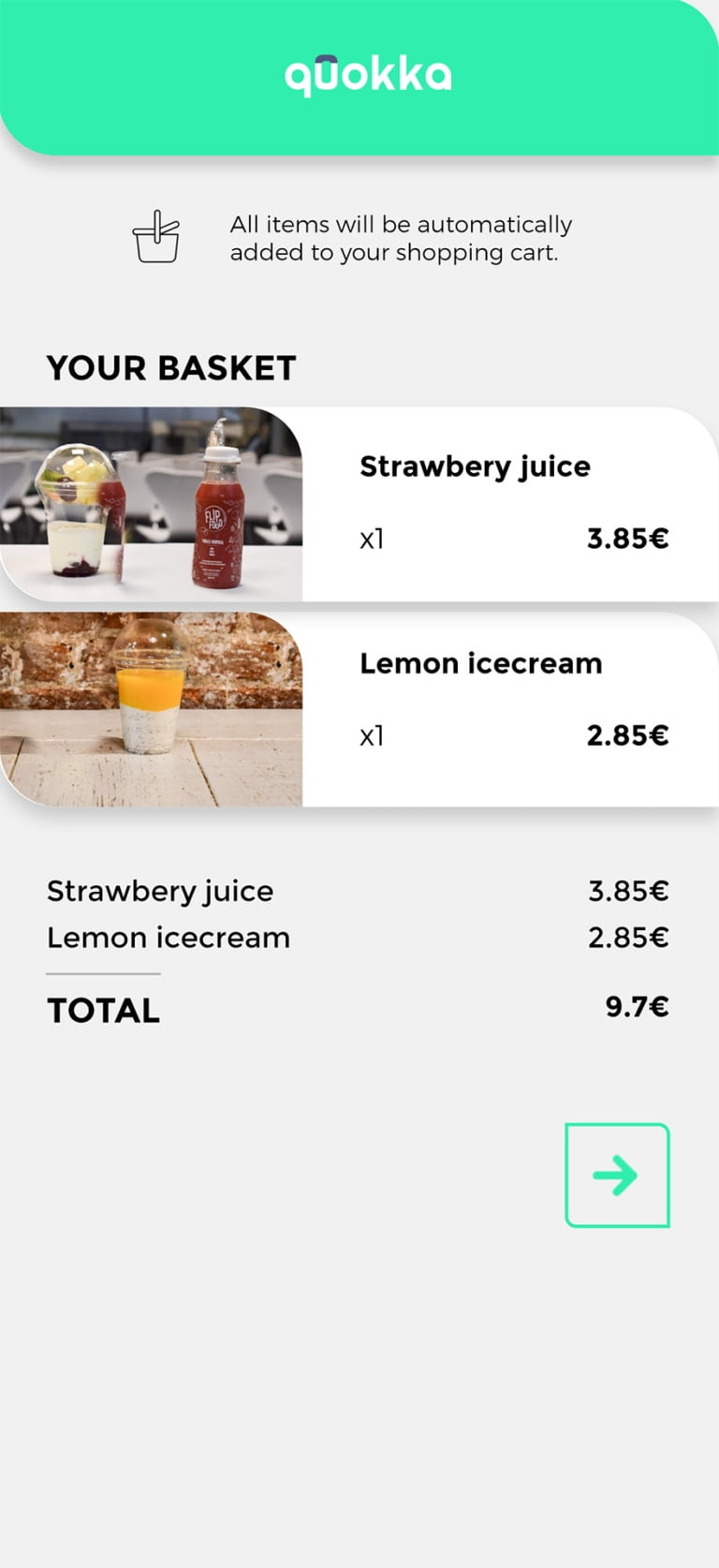Proceed with the green arrow button
Screen dimensions: 719x1568
click(617, 1175)
